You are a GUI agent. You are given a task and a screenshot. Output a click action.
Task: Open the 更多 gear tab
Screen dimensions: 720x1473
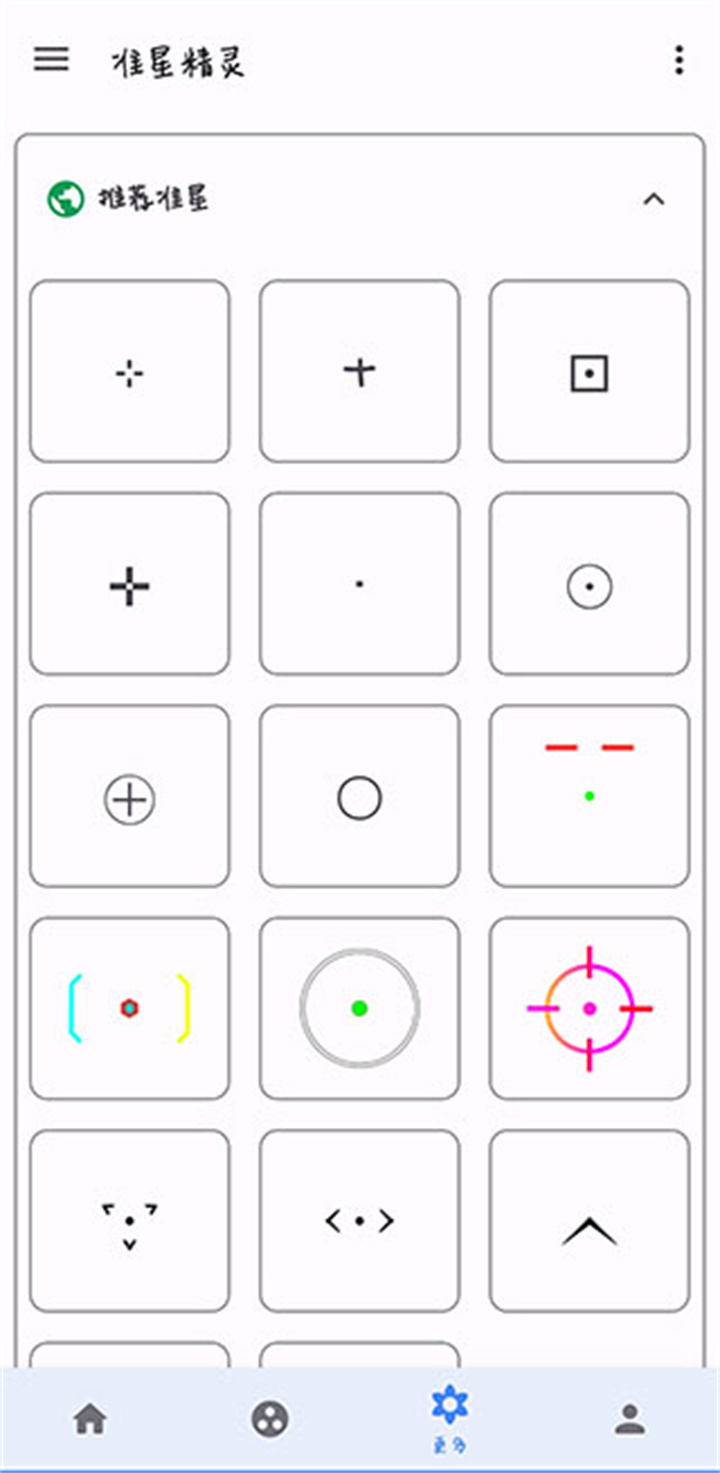[x=449, y=1418]
